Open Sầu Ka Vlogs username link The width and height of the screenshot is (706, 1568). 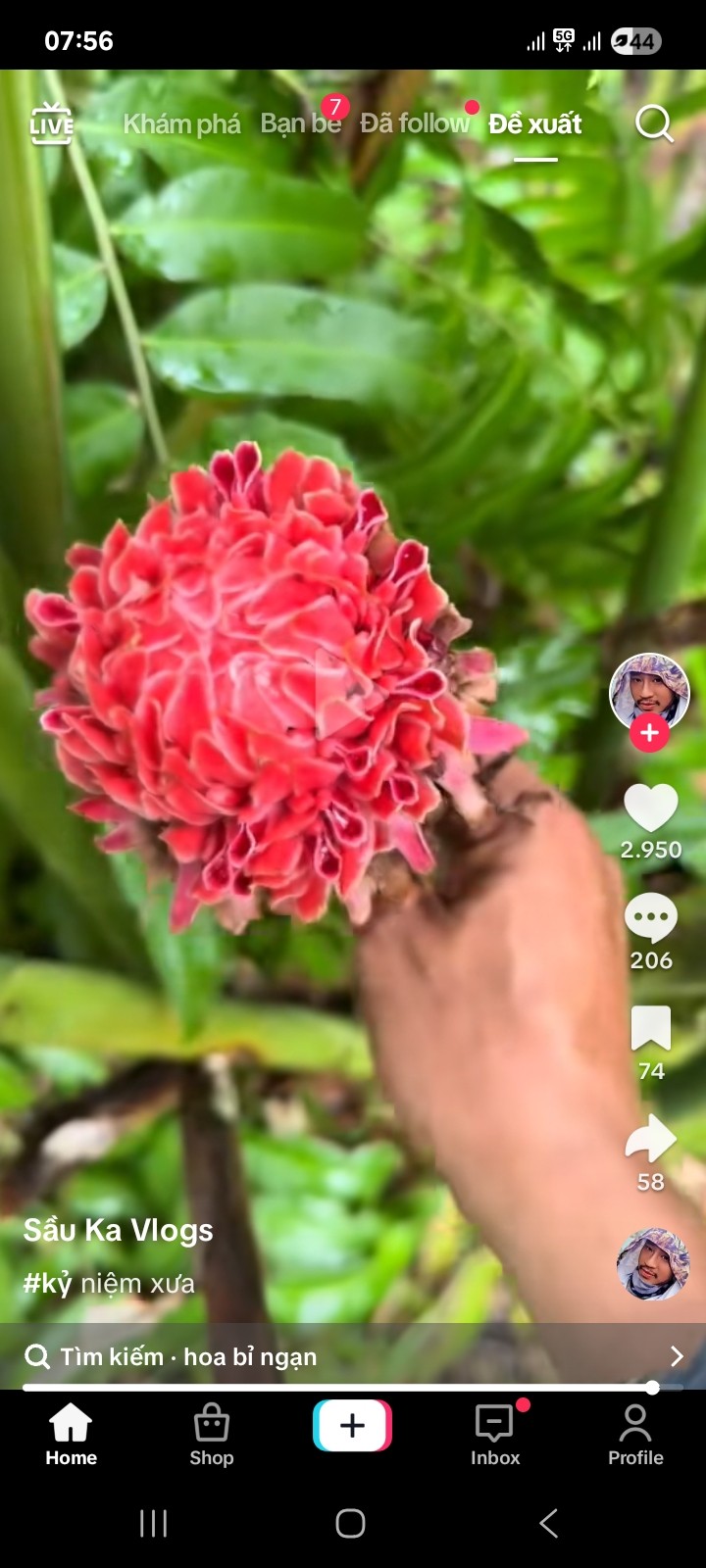pos(119,1231)
